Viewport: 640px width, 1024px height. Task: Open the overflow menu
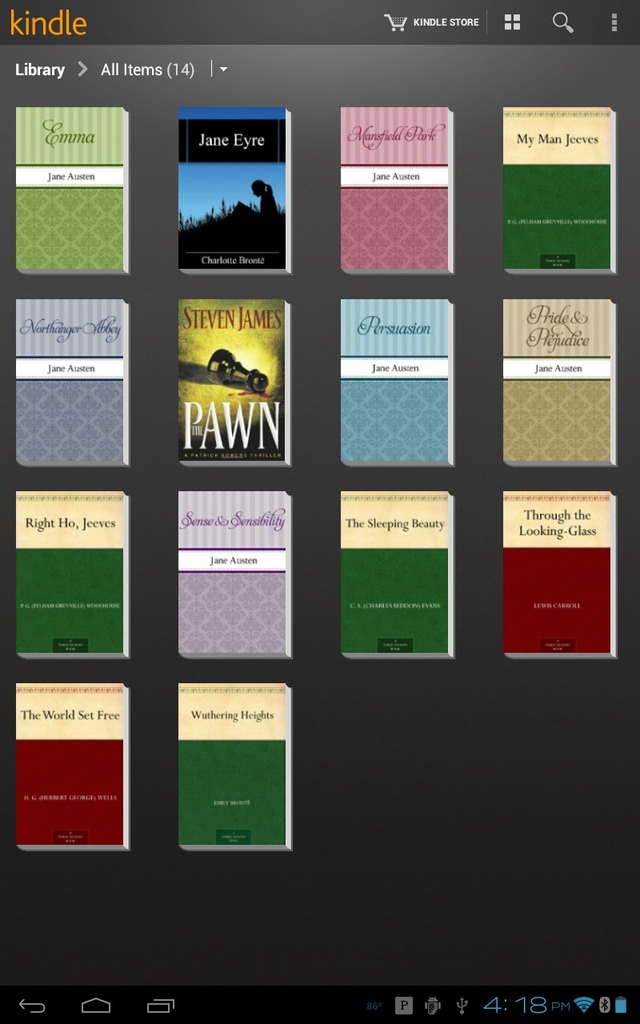[614, 22]
